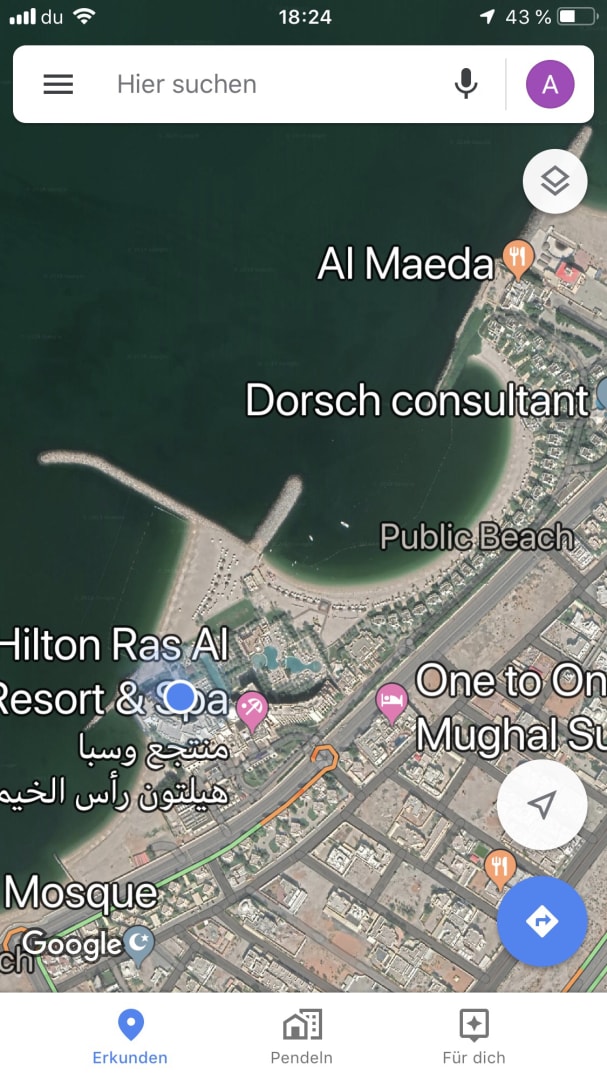Select the Mosque marker
607x1080 pixels.
pyautogui.click(x=140, y=941)
